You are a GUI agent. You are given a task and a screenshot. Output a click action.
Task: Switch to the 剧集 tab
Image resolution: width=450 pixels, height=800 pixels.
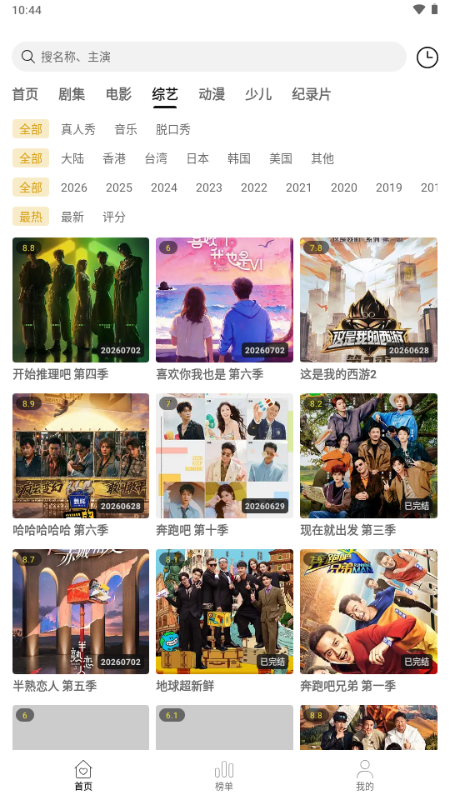[x=71, y=94]
